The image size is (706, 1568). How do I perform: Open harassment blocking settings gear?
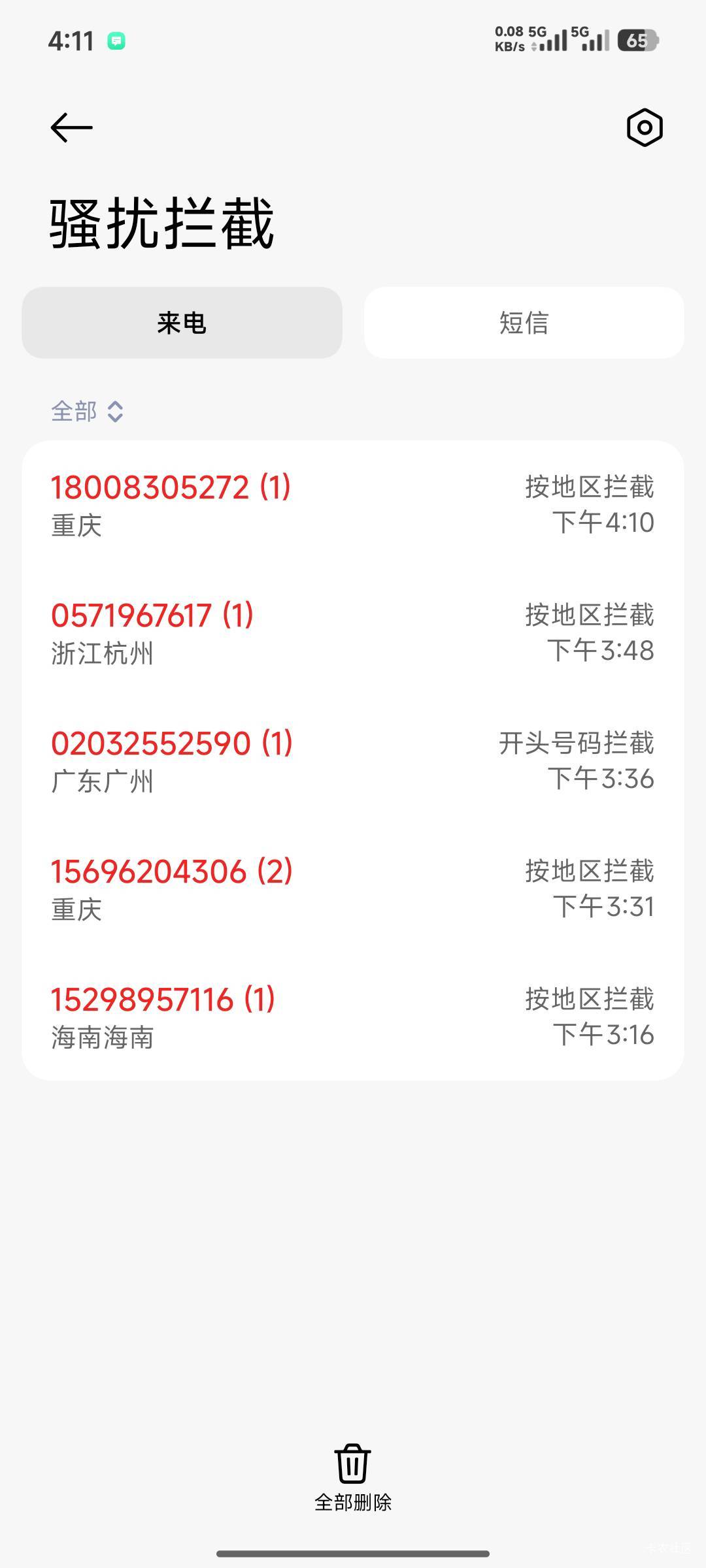[645, 127]
